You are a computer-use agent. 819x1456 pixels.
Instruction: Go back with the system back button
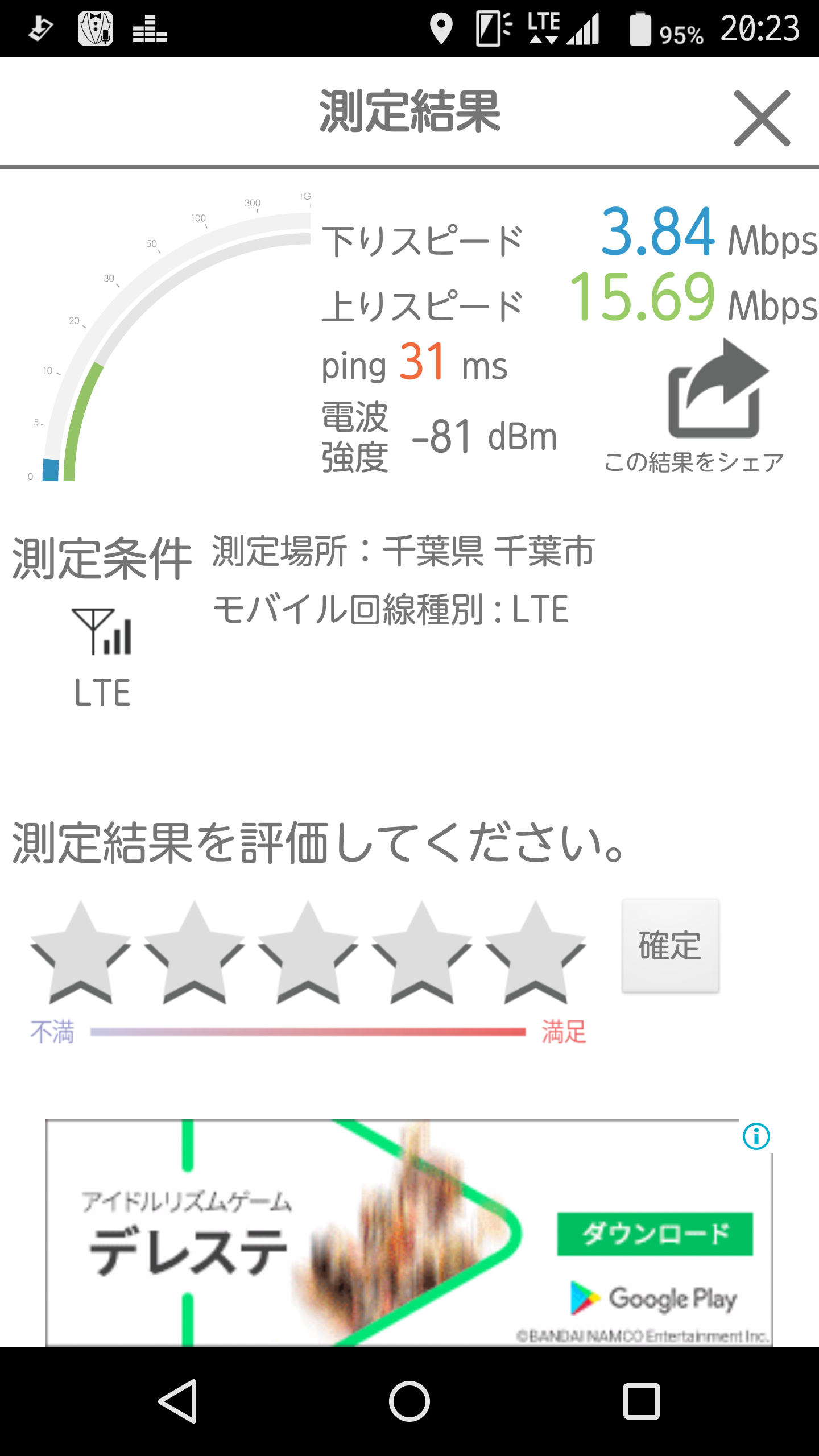(178, 1401)
